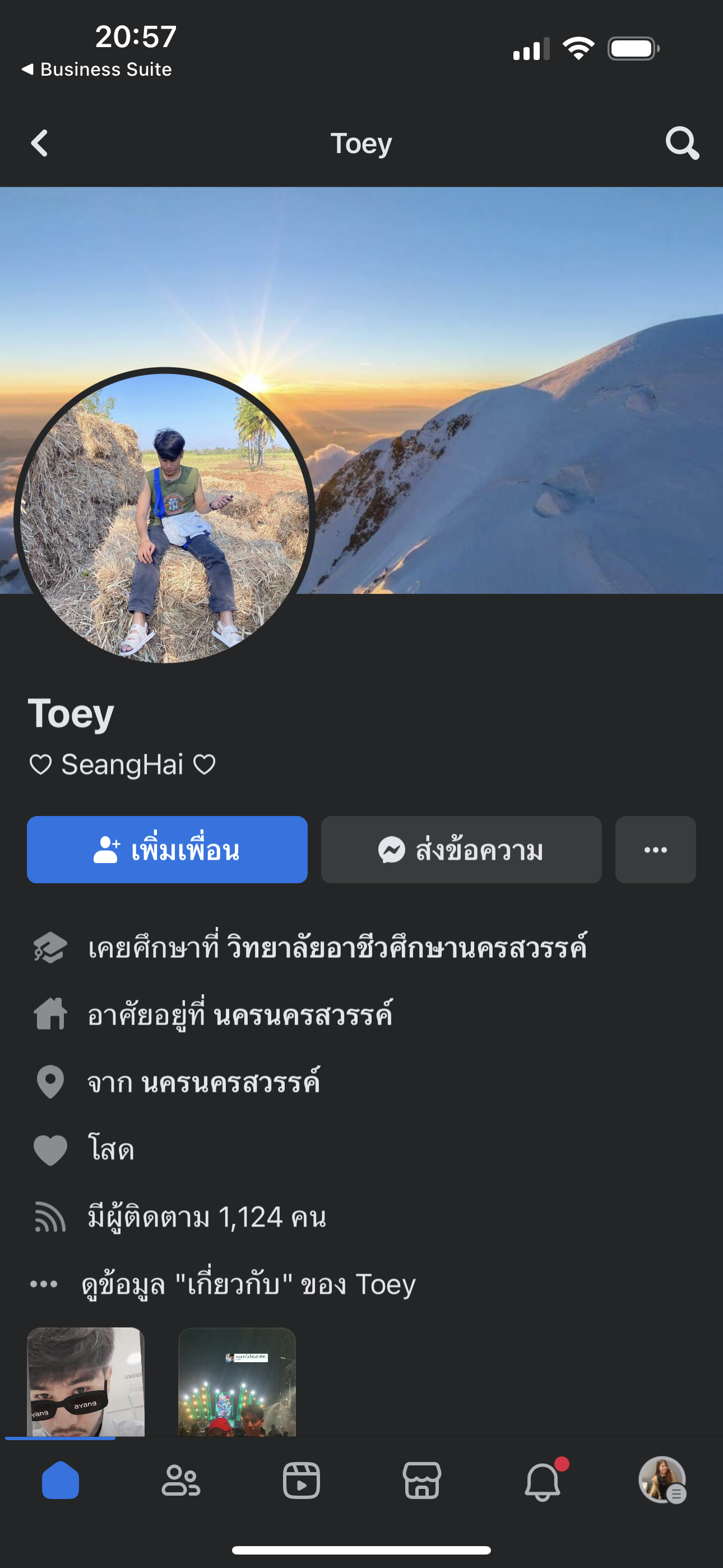Tap the เพิ่มเพื่อน add friend button
This screenshot has height=1568, width=723.
coord(167,849)
